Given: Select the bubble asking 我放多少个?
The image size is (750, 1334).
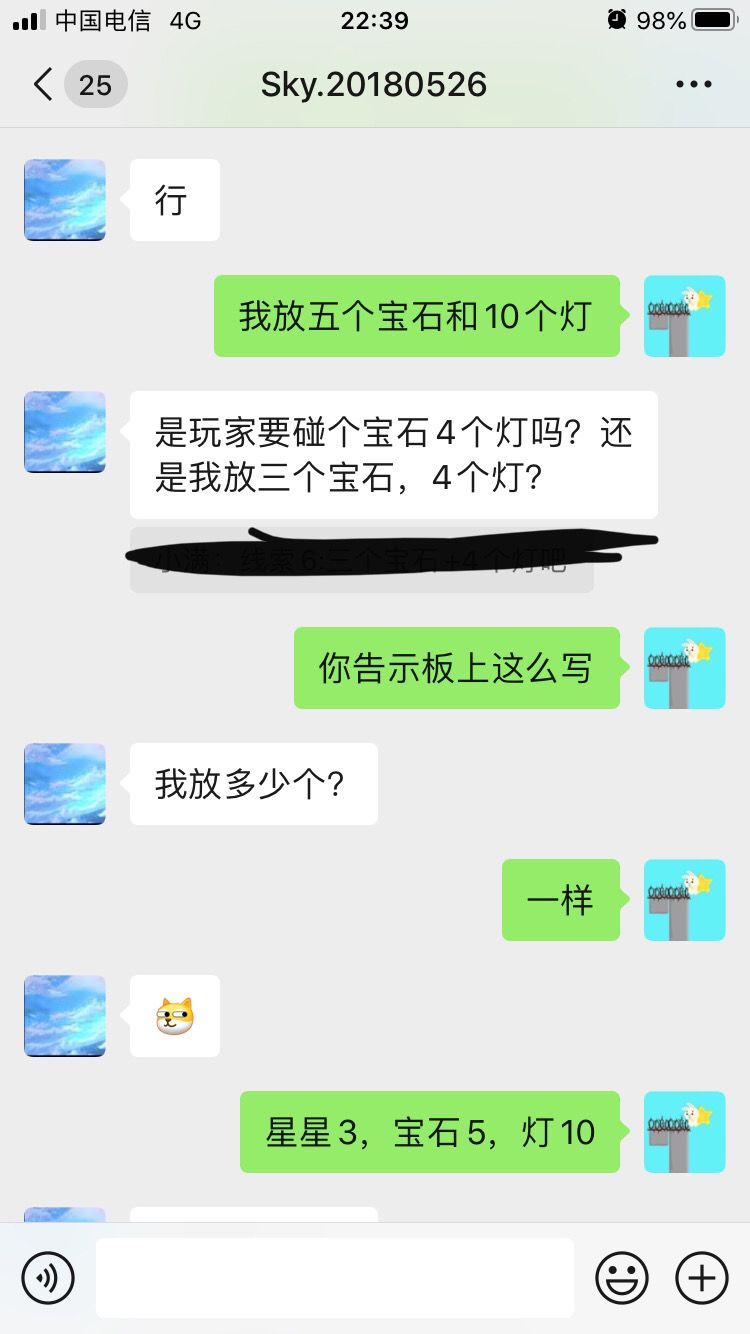Looking at the screenshot, I should [253, 784].
